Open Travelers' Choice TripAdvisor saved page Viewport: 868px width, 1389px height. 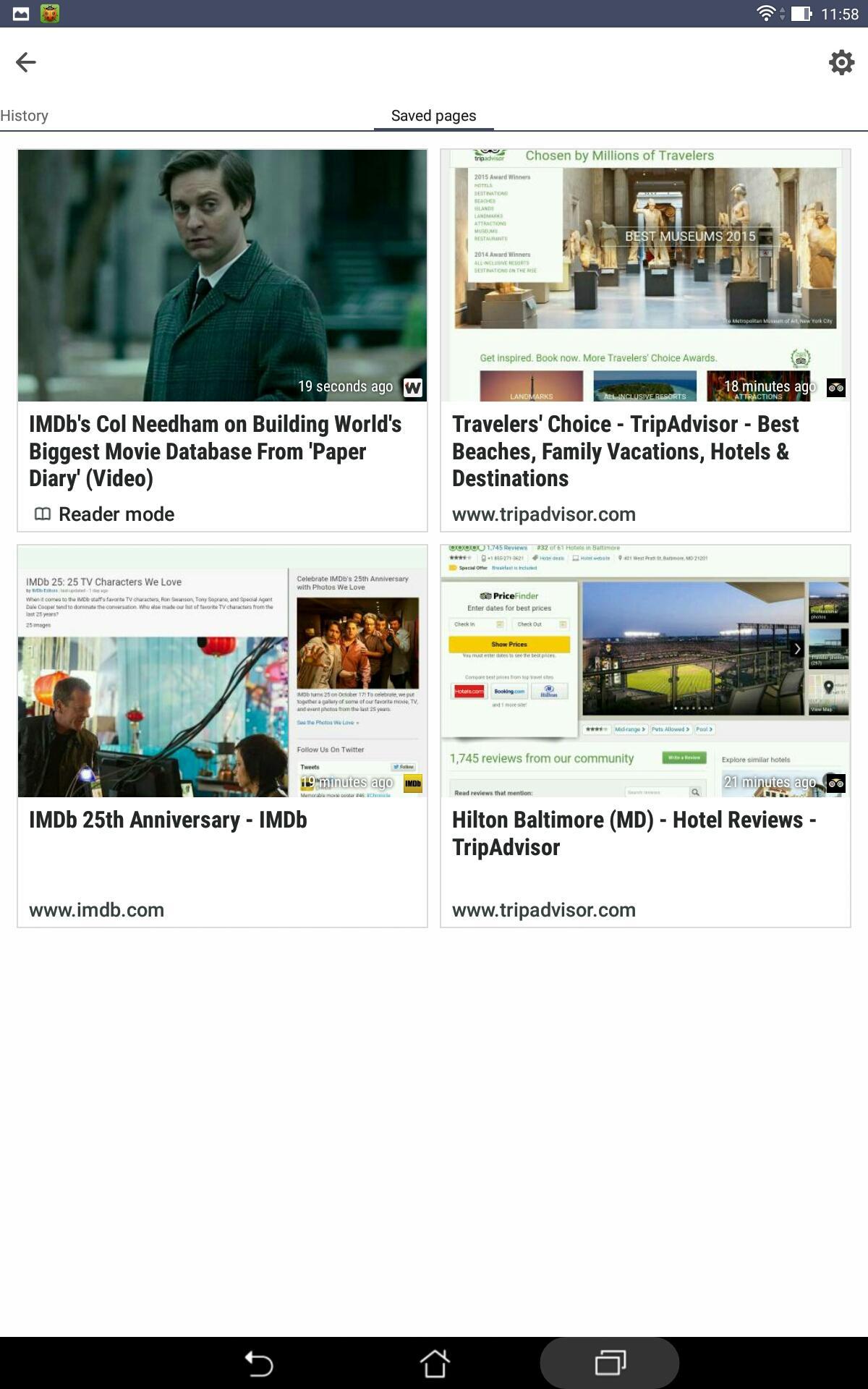(x=645, y=340)
